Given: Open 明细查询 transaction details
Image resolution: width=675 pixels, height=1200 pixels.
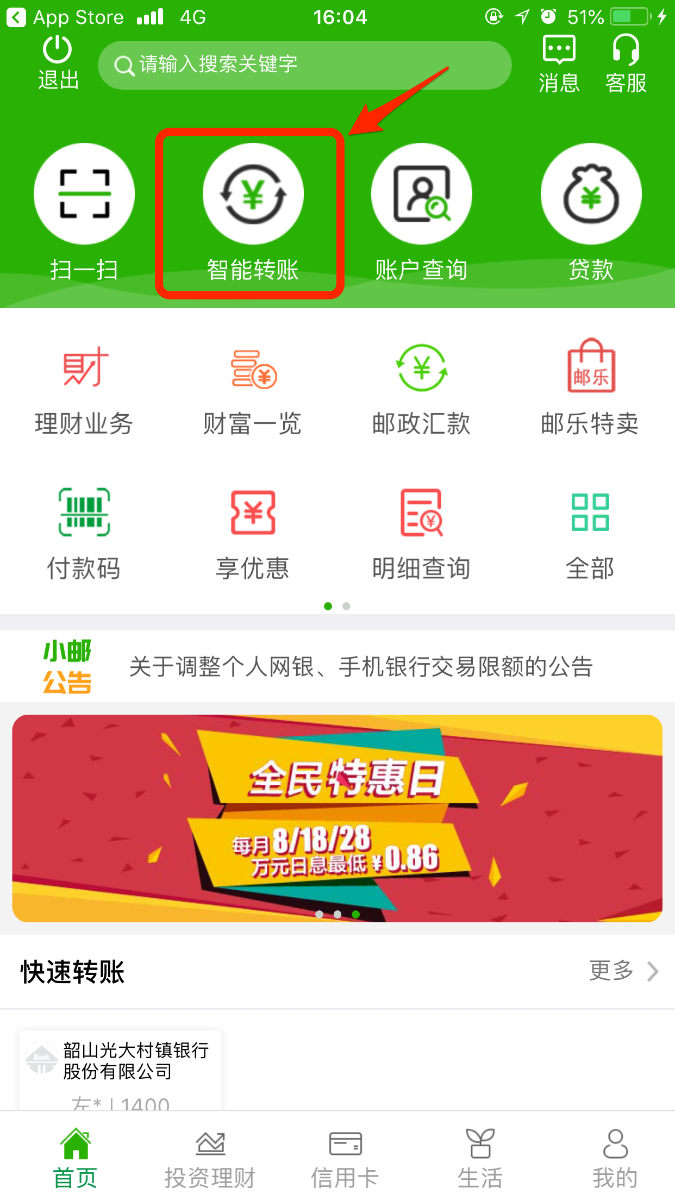Looking at the screenshot, I should tap(421, 534).
